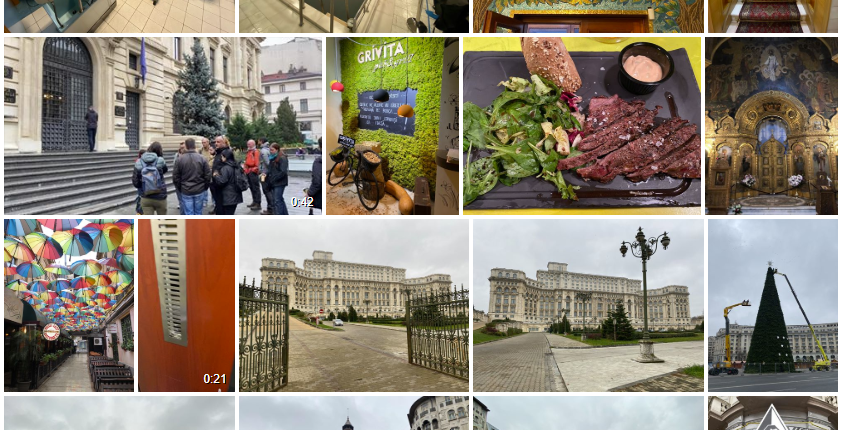
Task: Open the palace photo with iron gates
Action: pyautogui.click(x=353, y=305)
